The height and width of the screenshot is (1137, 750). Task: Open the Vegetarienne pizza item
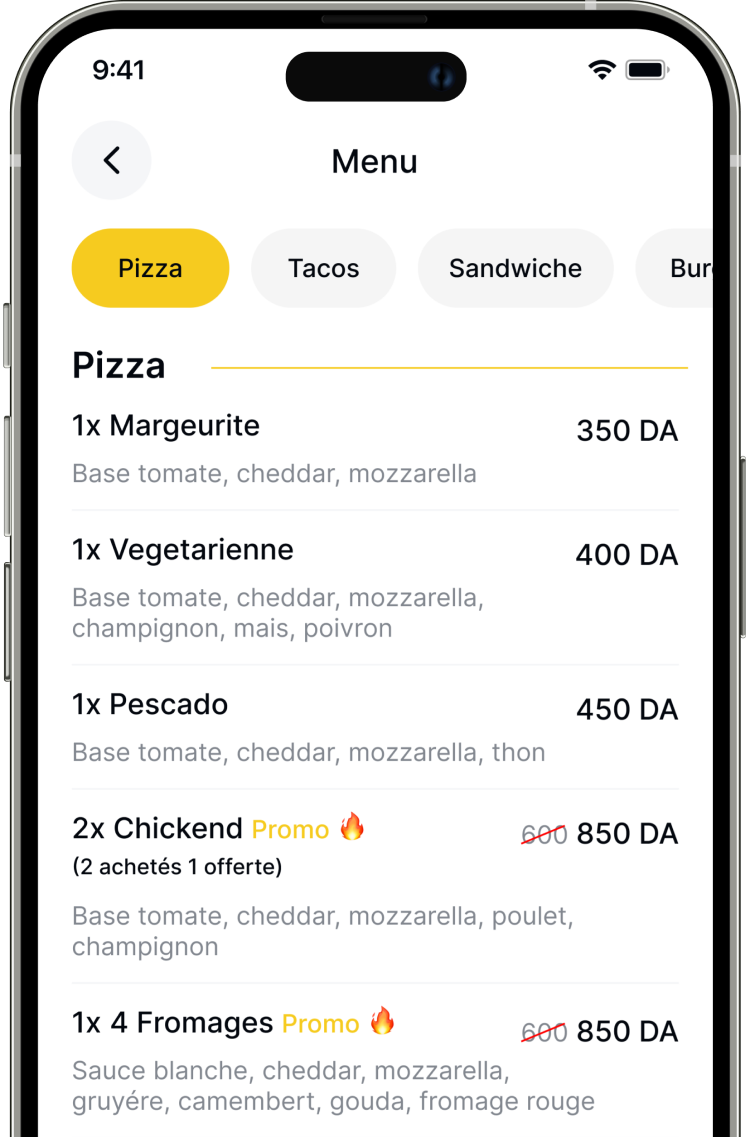pyautogui.click(x=374, y=587)
